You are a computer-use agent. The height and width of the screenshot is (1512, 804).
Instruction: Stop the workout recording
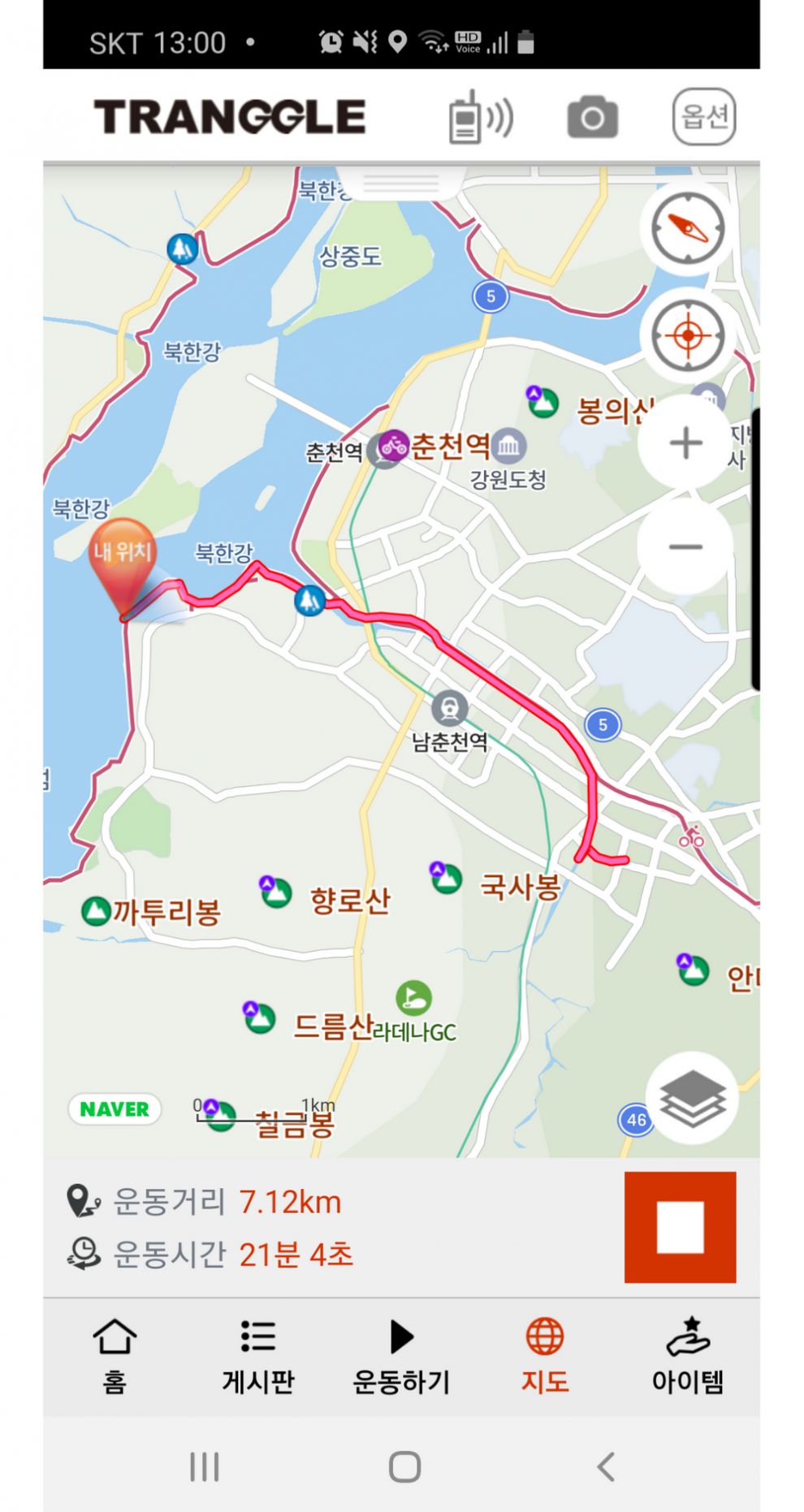click(680, 1226)
